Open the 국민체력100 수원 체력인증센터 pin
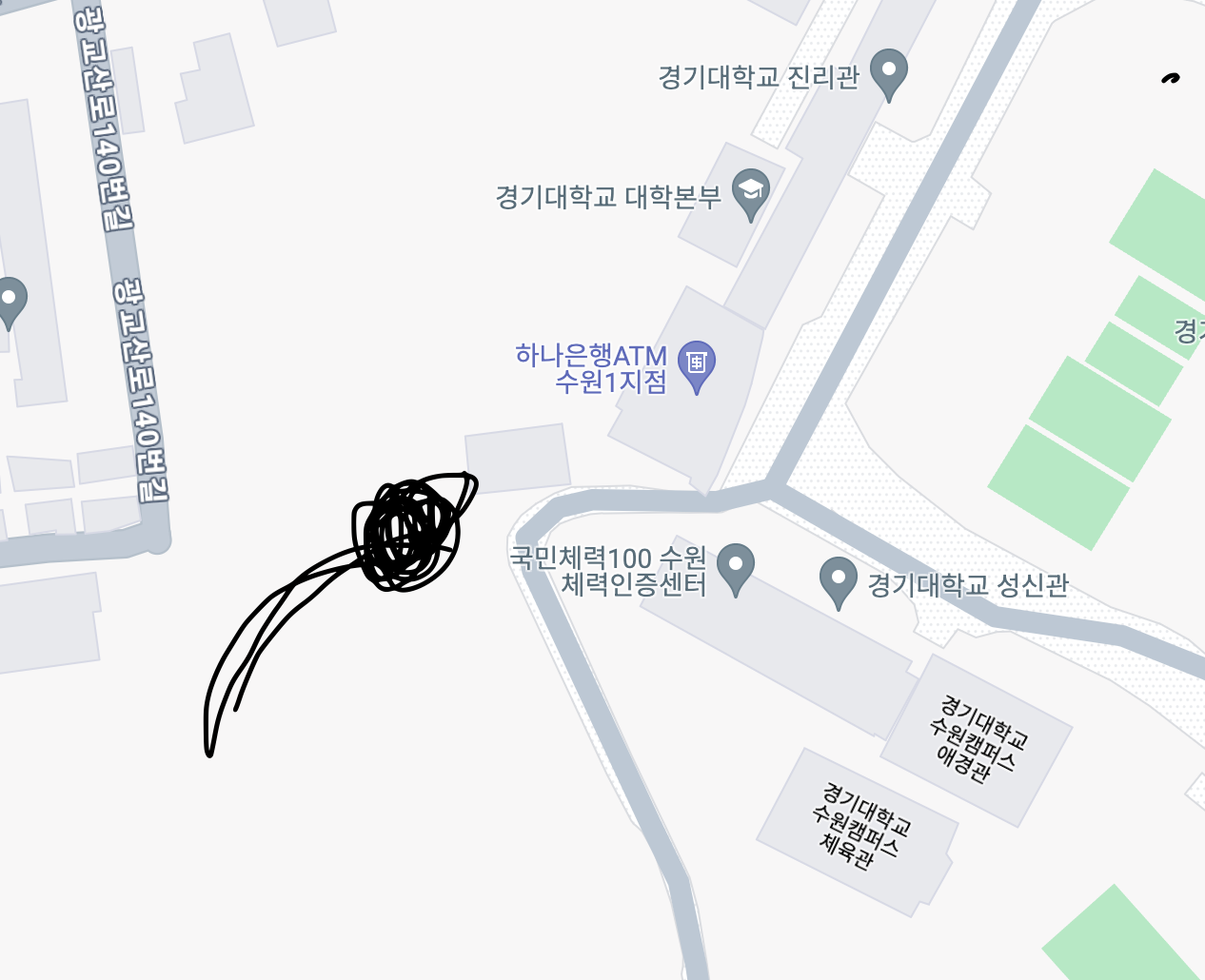This screenshot has width=1205, height=980. (x=735, y=566)
